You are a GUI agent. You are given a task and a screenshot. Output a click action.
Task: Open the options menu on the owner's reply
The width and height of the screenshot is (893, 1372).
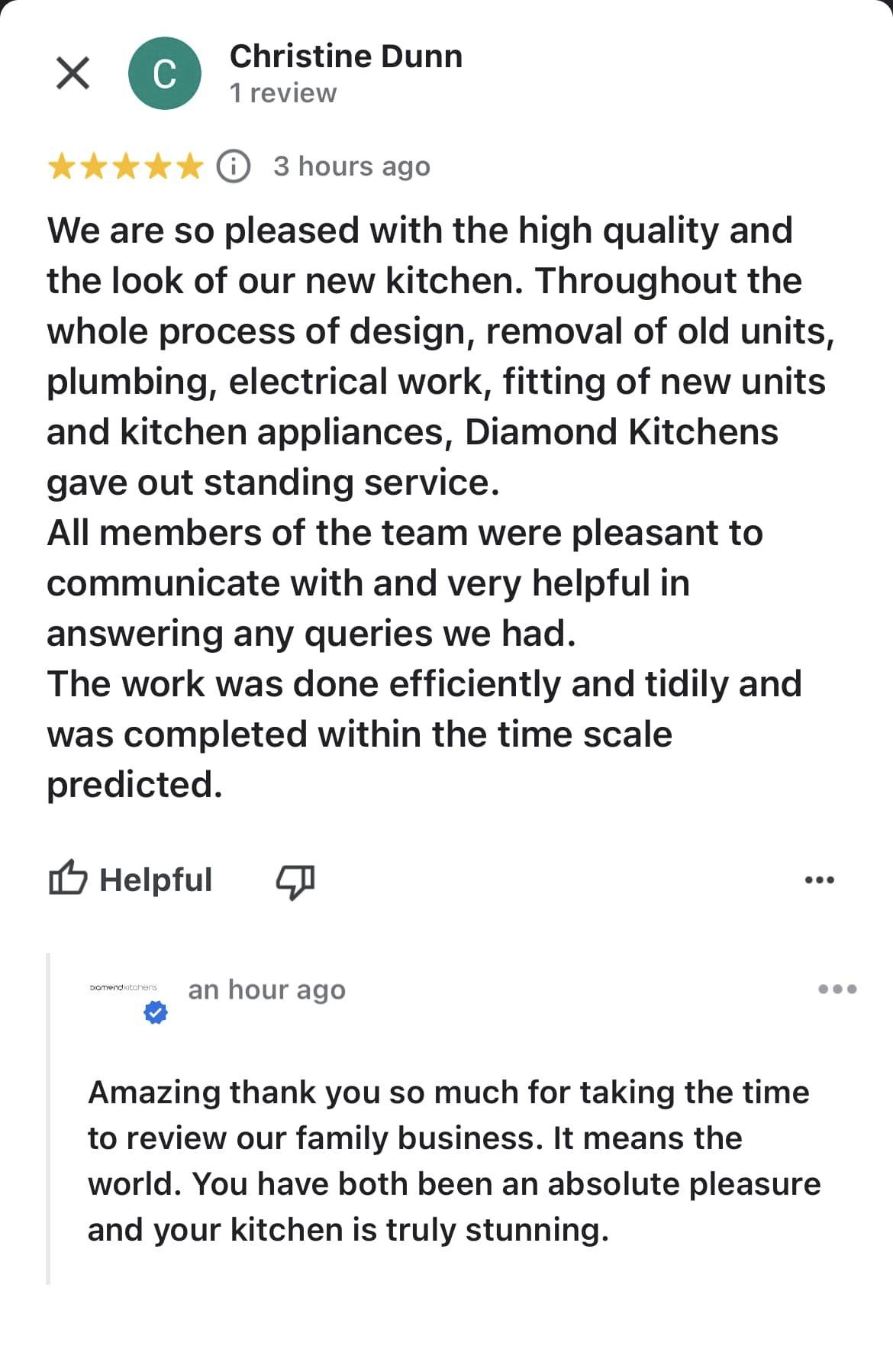click(837, 989)
